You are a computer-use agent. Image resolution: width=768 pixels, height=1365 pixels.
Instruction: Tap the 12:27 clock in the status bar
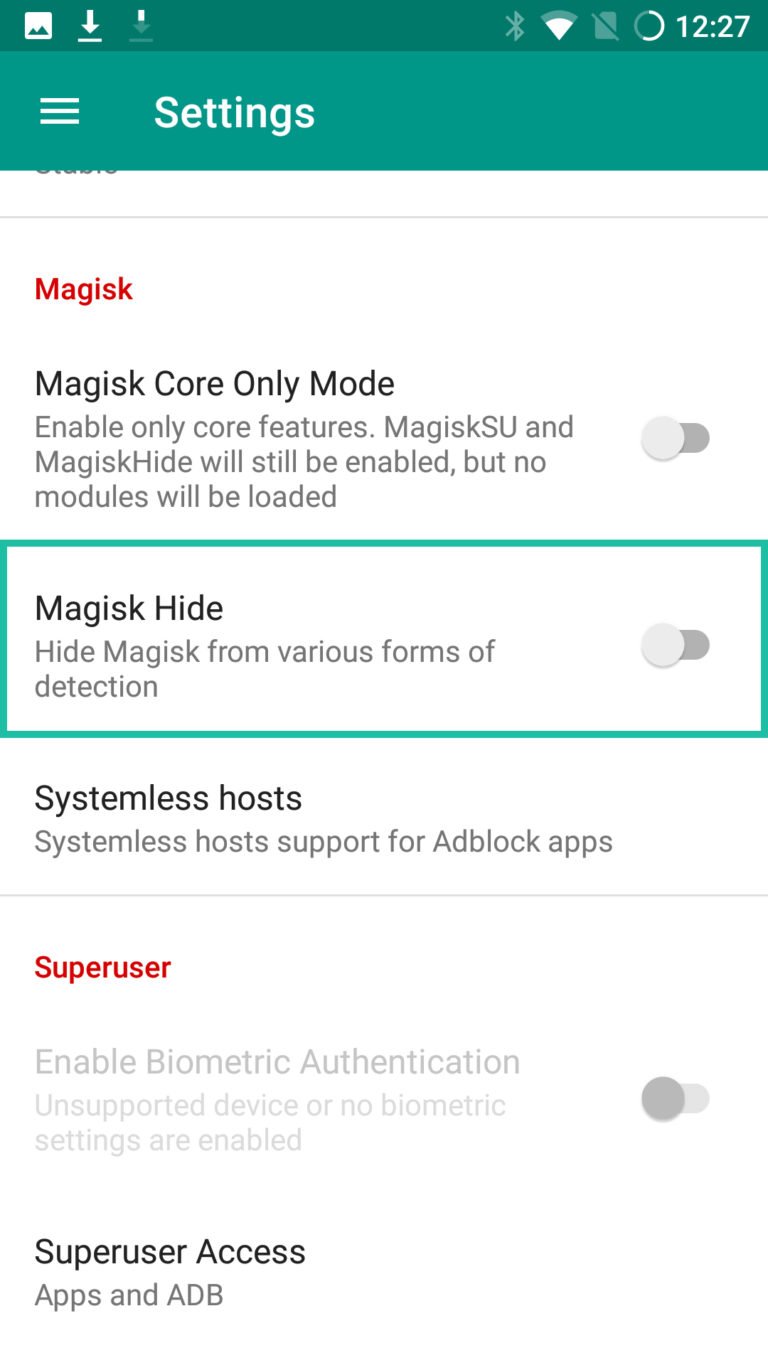[715, 25]
